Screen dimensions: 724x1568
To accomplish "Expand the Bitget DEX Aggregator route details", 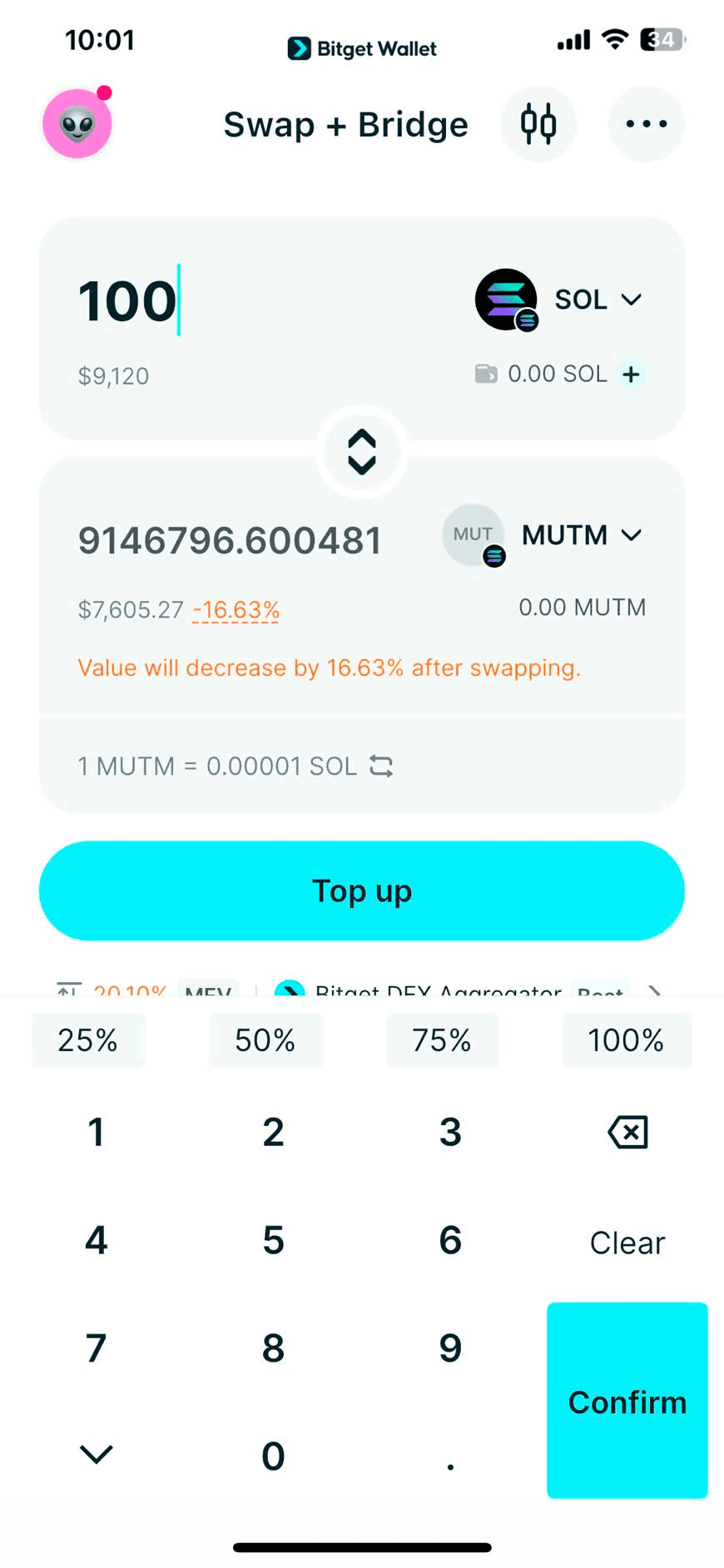I will pyautogui.click(x=656, y=992).
